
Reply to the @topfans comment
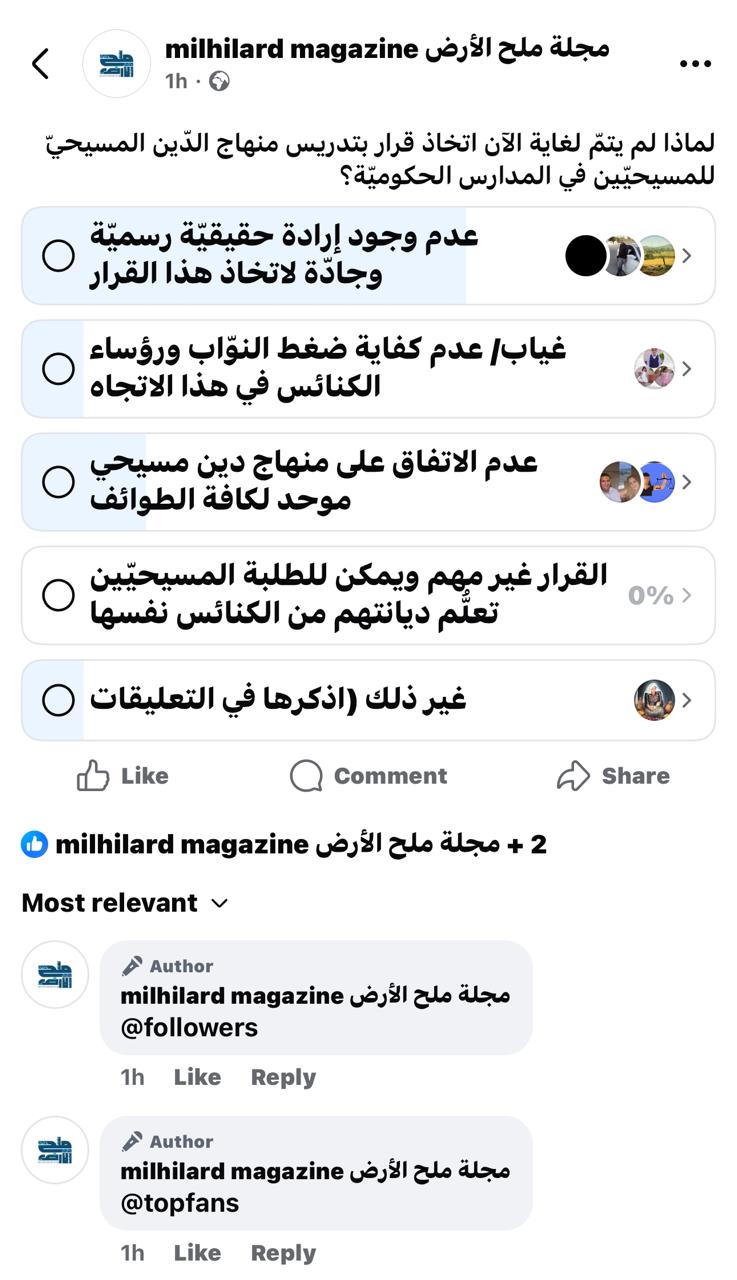click(x=283, y=1253)
